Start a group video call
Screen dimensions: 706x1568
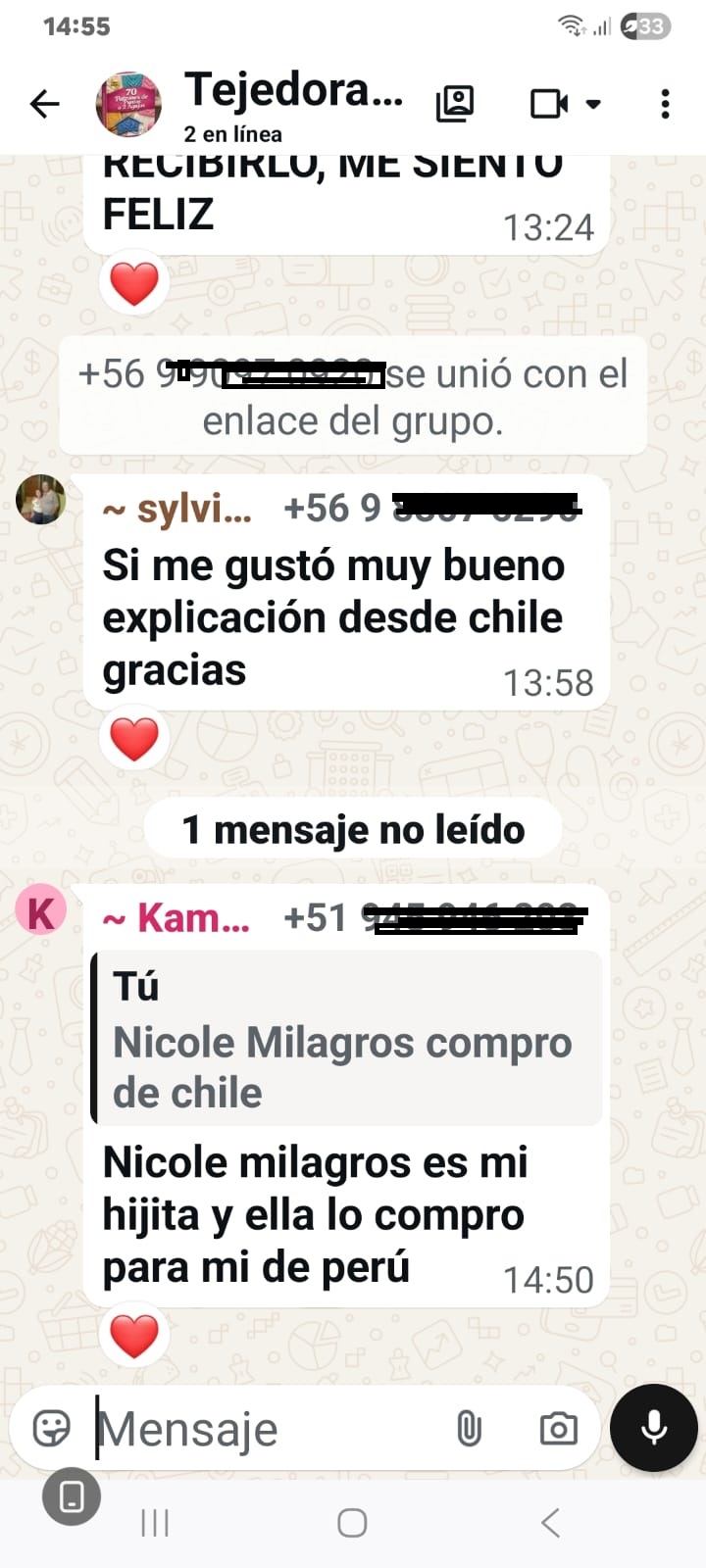pyautogui.click(x=565, y=103)
